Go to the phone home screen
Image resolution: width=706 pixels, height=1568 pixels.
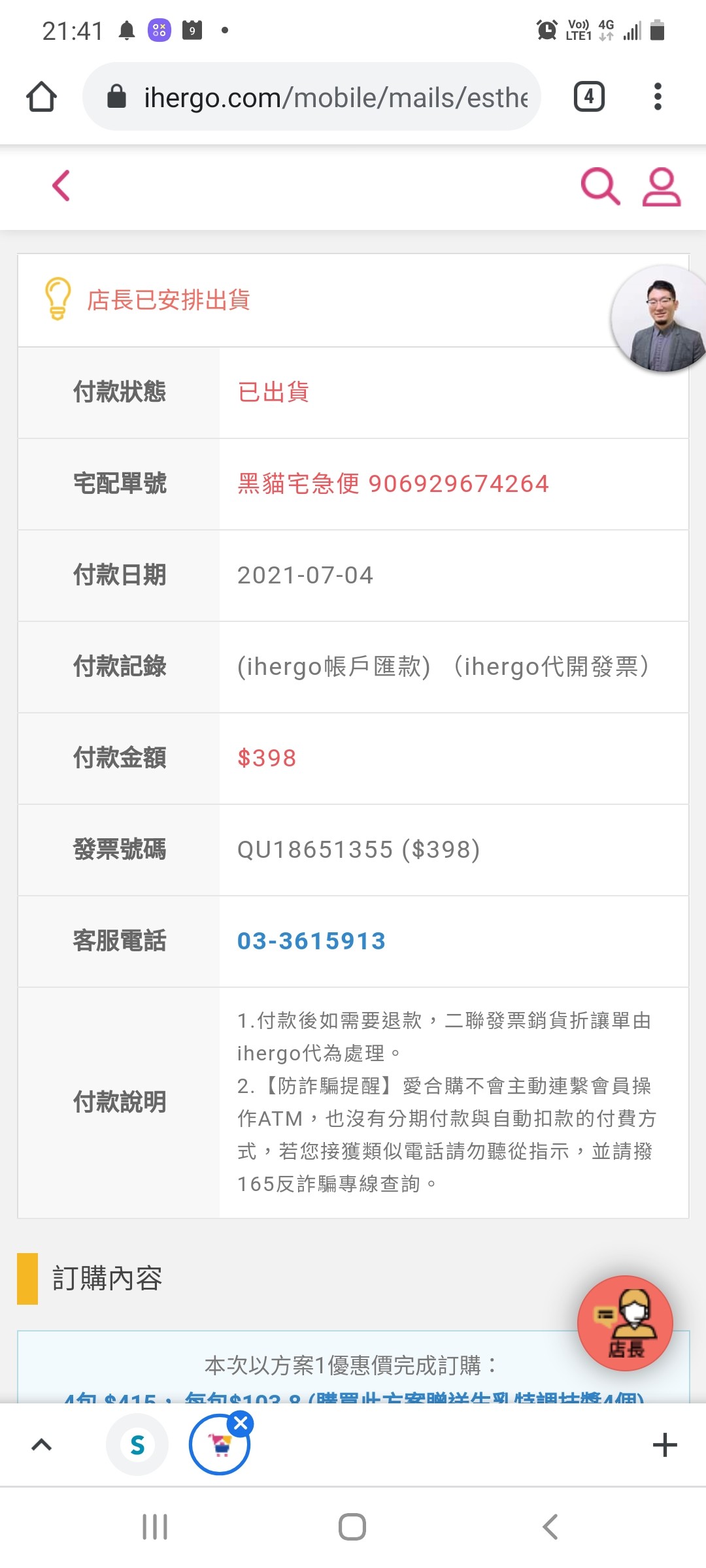coord(352,1527)
